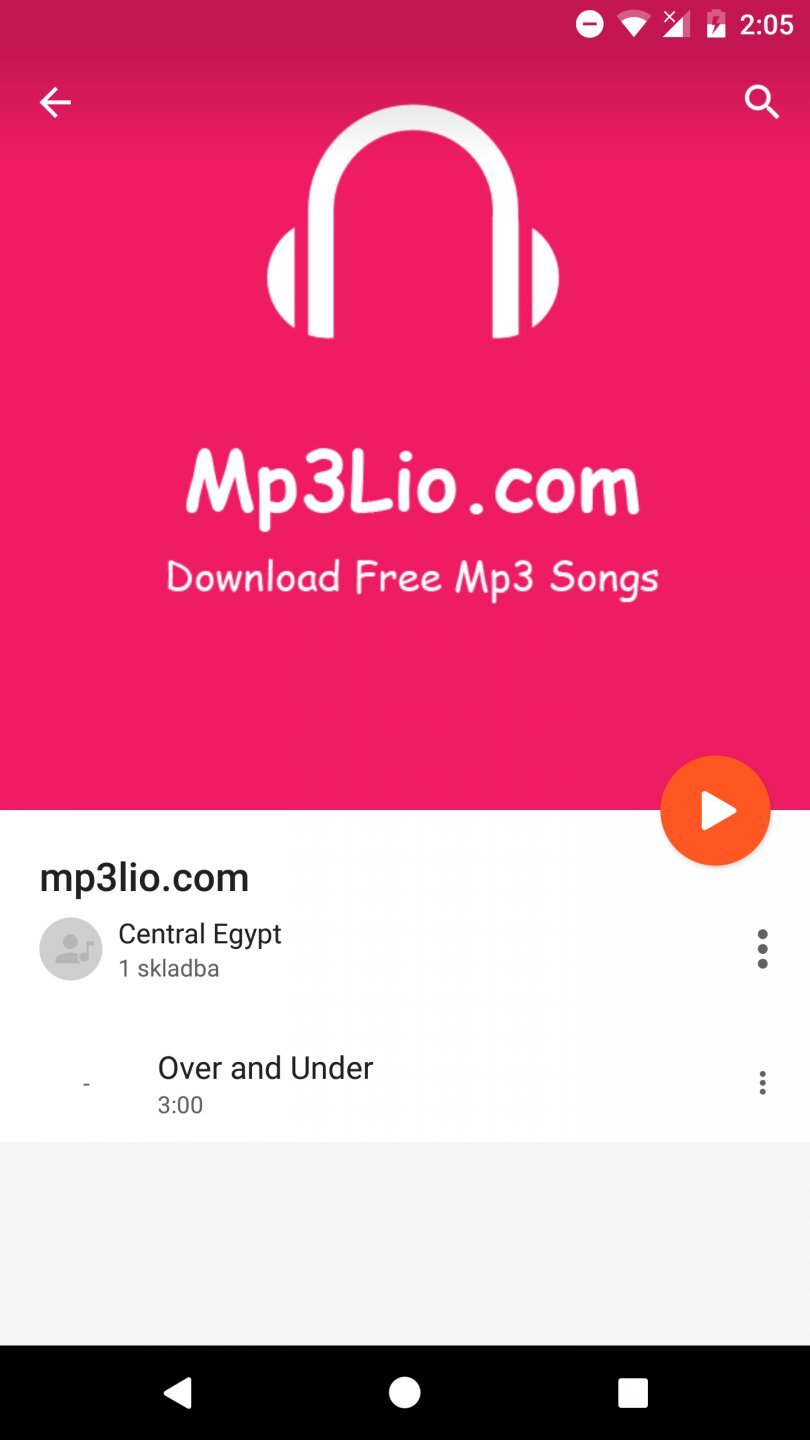This screenshot has width=810, height=1440.
Task: Open album options next to Central Egypt
Action: tap(762, 948)
